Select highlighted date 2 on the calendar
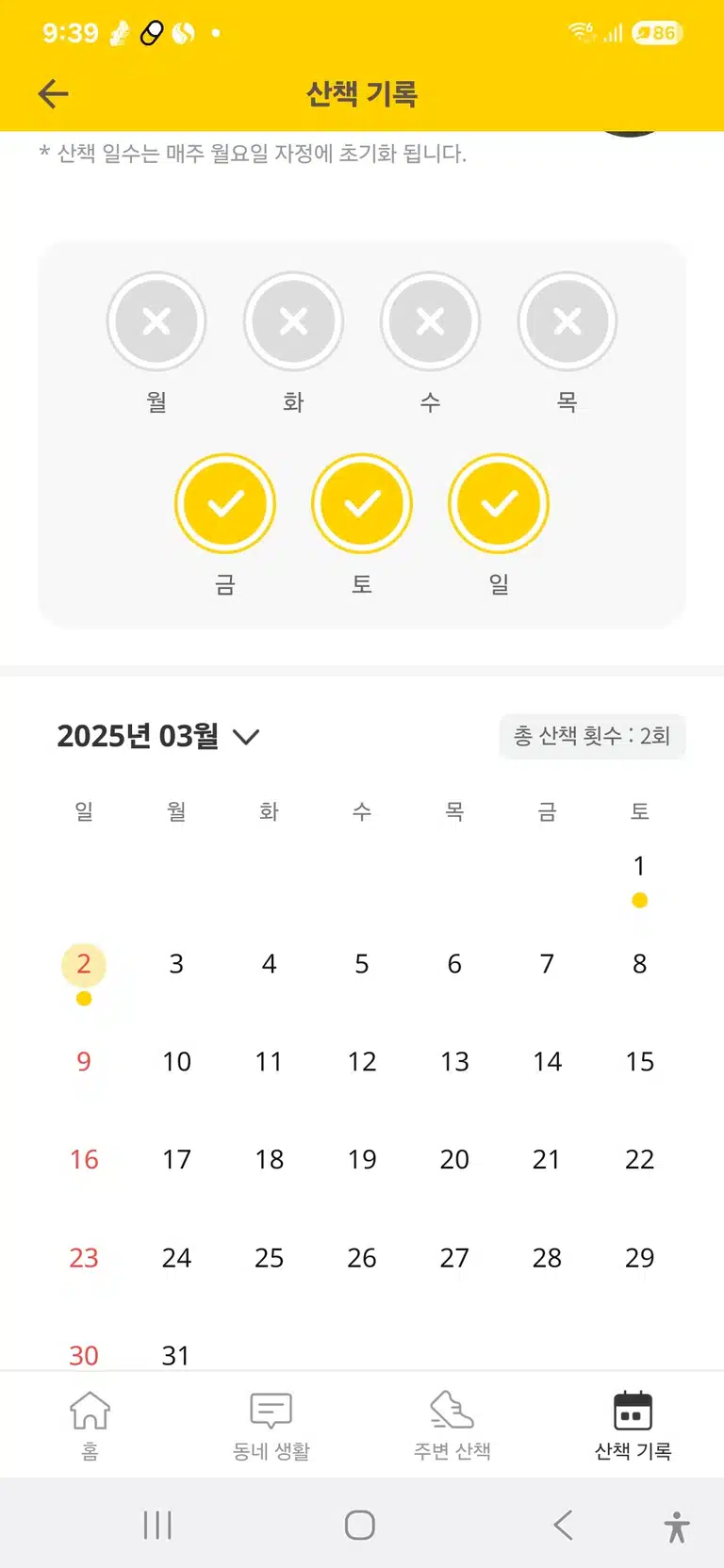Screen dimensions: 724x1568 click(x=84, y=964)
